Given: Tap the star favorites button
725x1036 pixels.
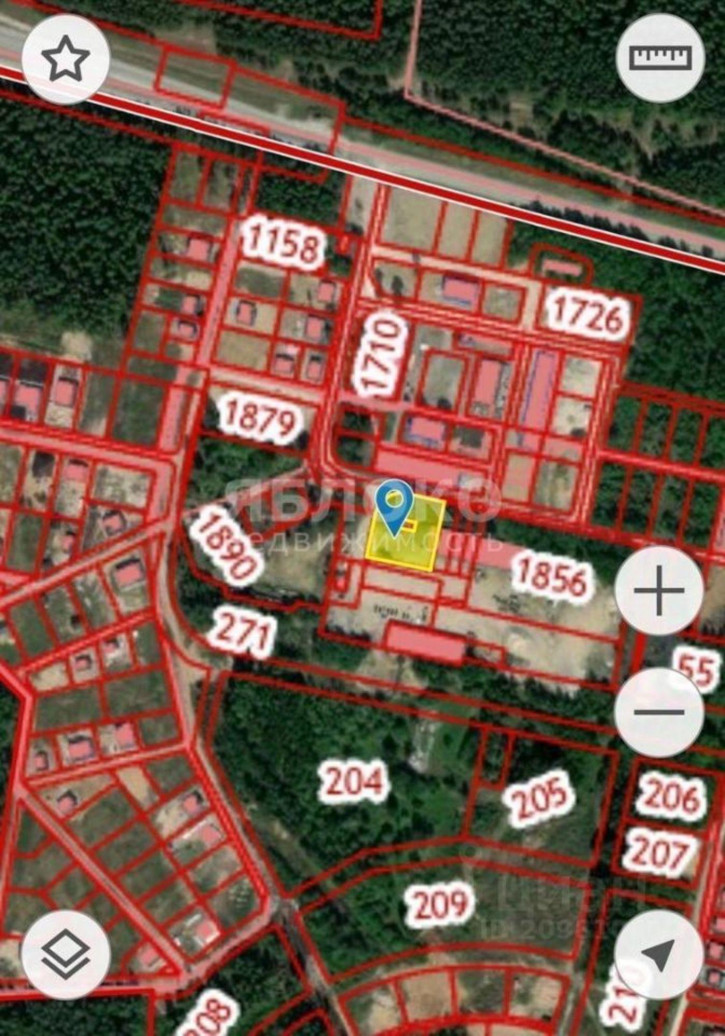Looking at the screenshot, I should pyautogui.click(x=66, y=59).
